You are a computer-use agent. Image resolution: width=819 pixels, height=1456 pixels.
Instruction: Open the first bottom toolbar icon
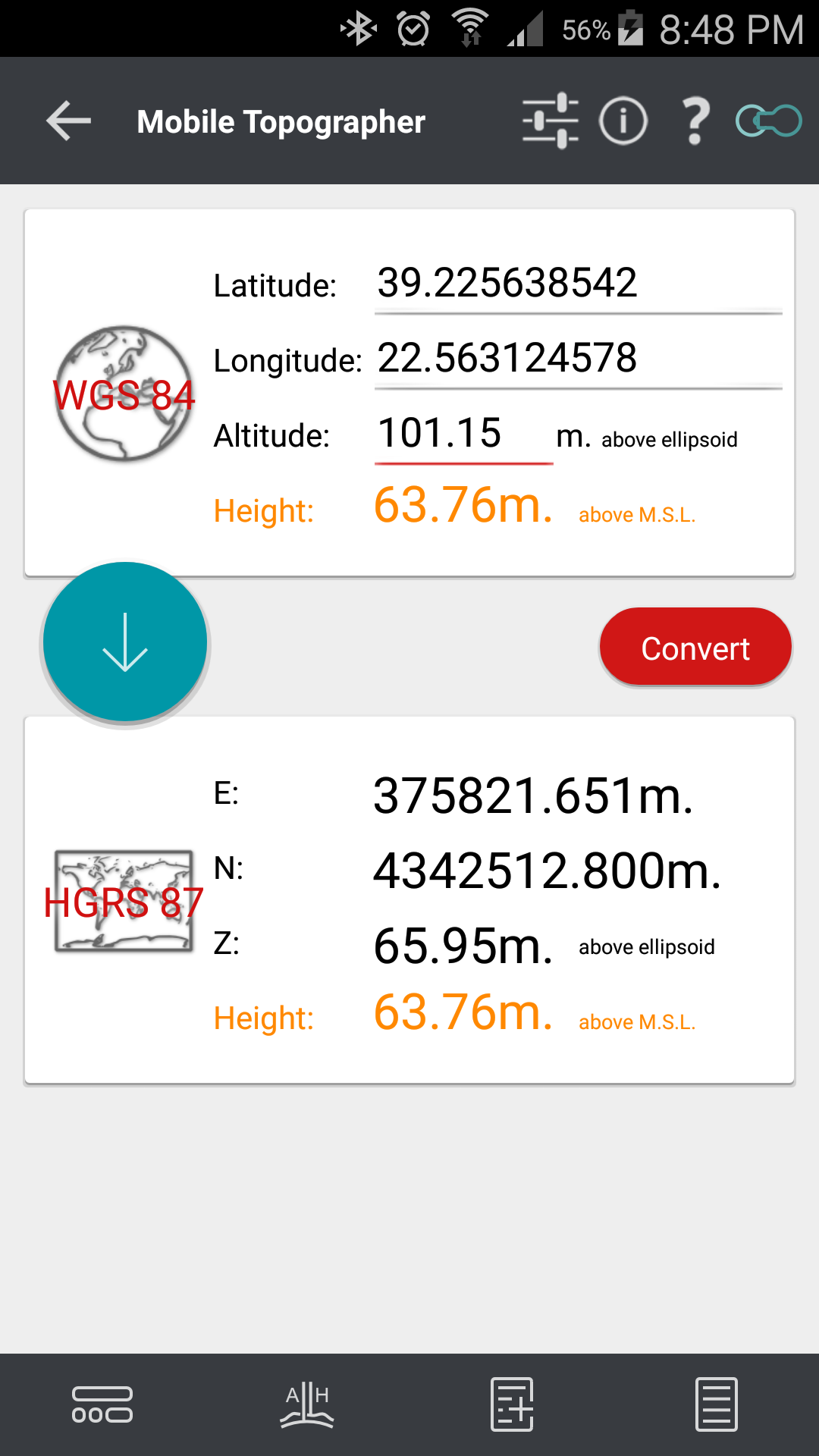[102, 1404]
